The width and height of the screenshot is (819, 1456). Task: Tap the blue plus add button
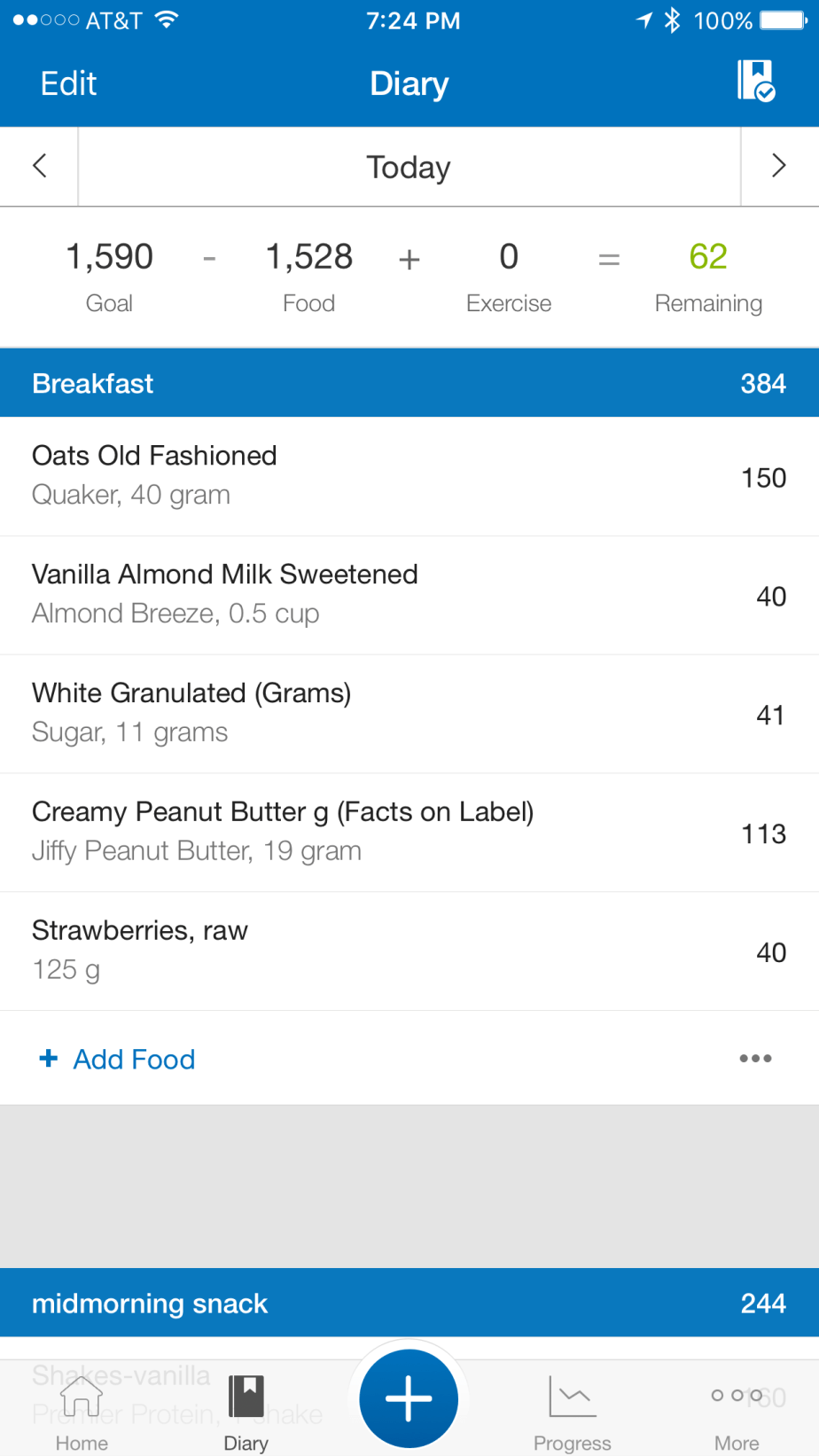(409, 1399)
